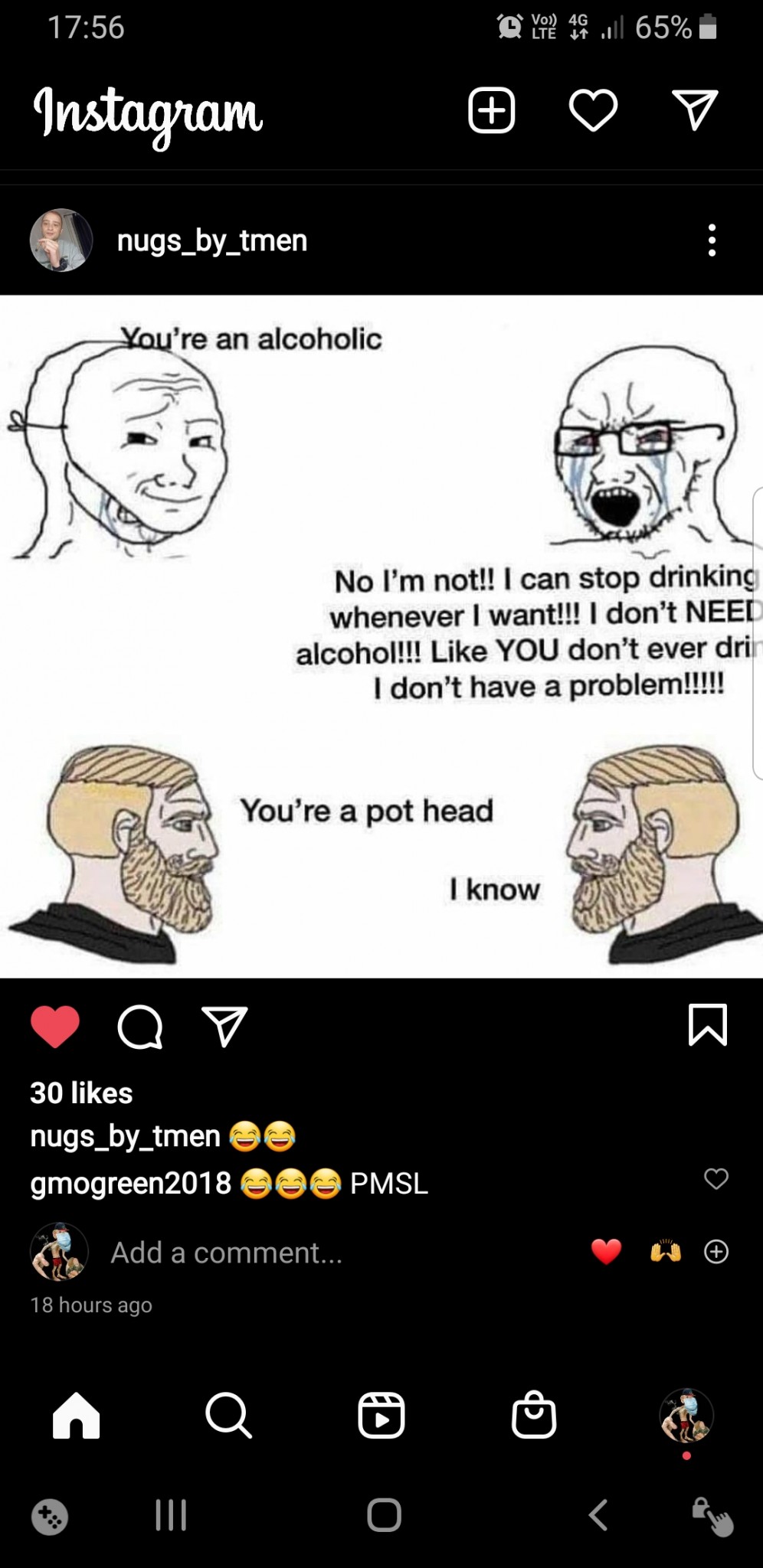Insert raised hands quick emoji
The image size is (763, 1568).
[x=665, y=1252]
